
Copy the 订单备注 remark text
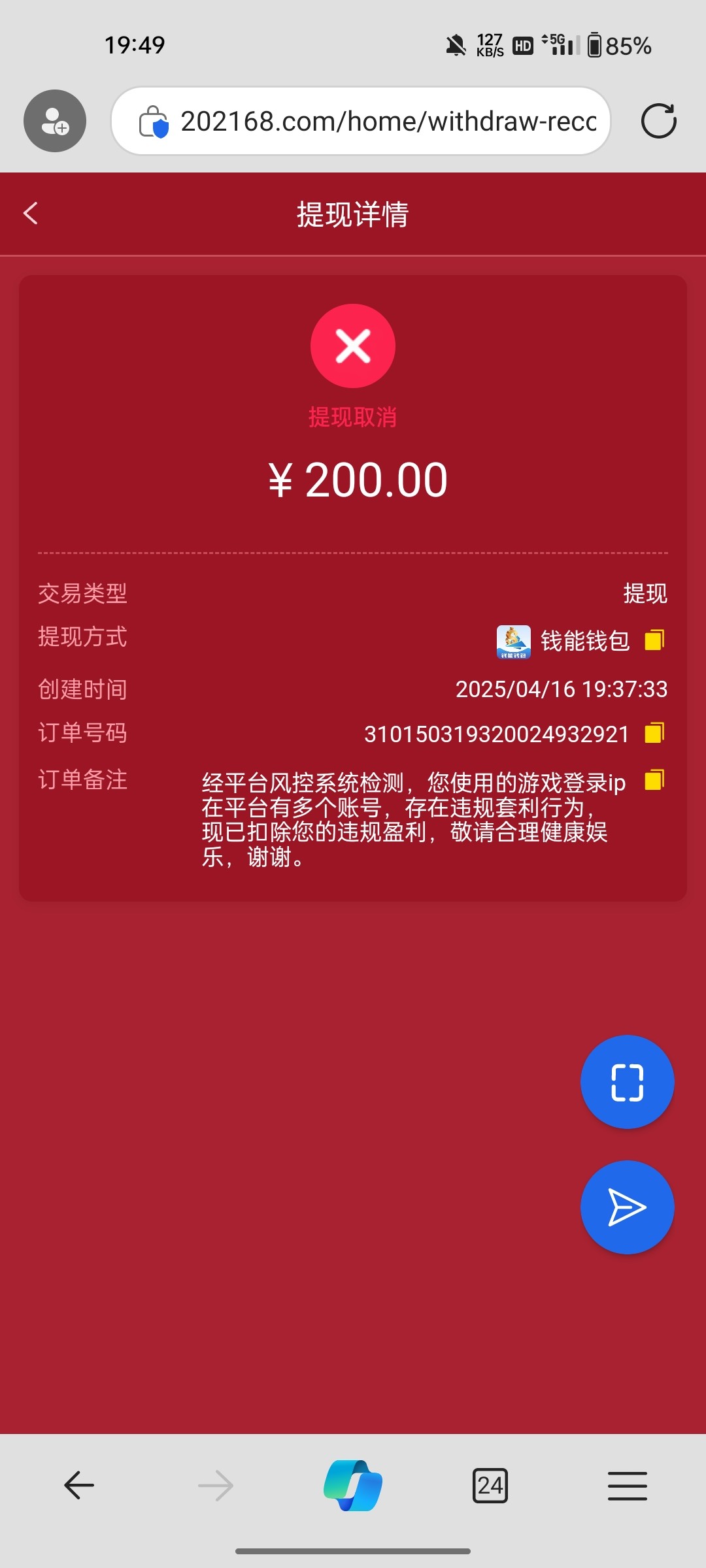tap(654, 780)
